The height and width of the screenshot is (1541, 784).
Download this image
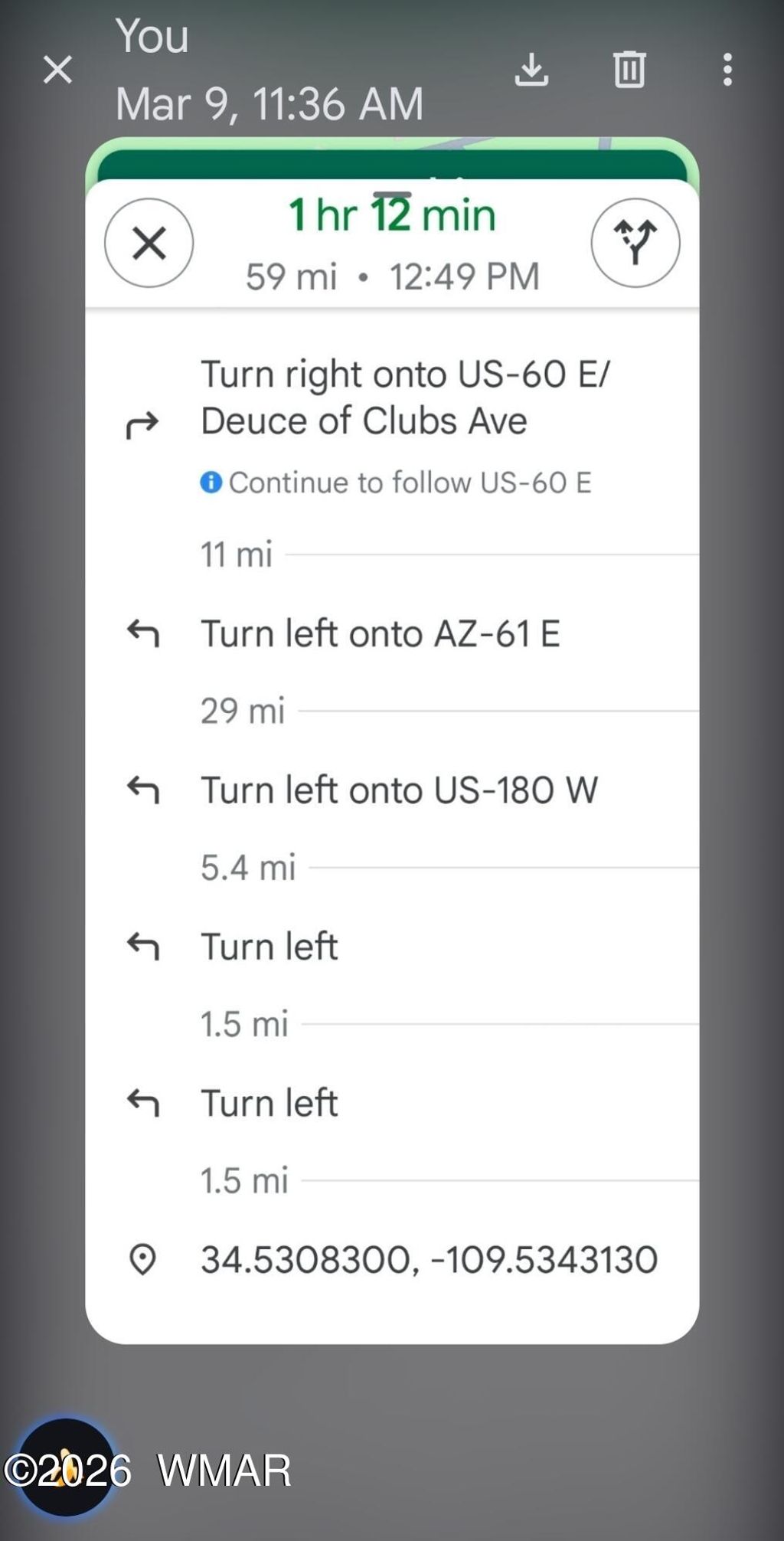[x=531, y=70]
